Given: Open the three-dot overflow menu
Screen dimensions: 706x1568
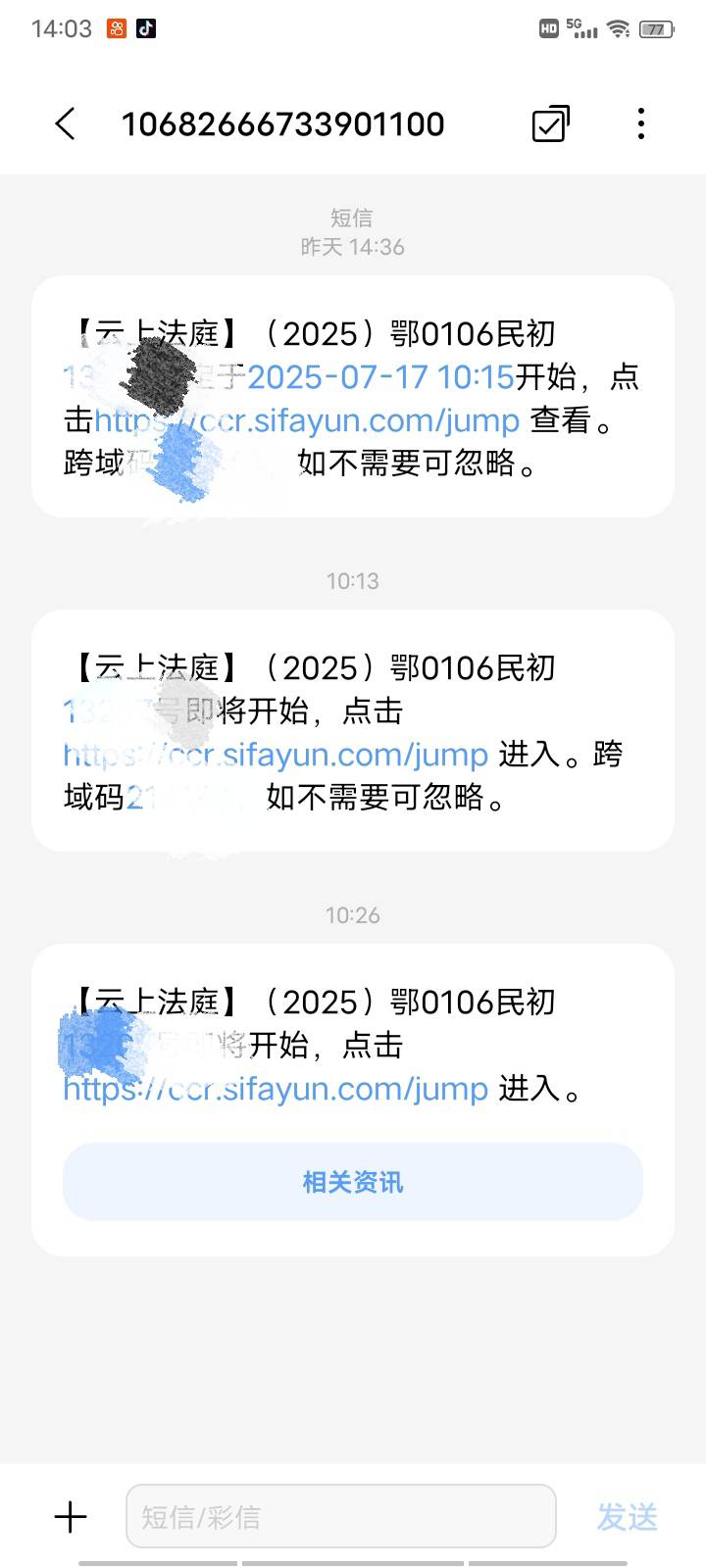Looking at the screenshot, I should pos(640,124).
